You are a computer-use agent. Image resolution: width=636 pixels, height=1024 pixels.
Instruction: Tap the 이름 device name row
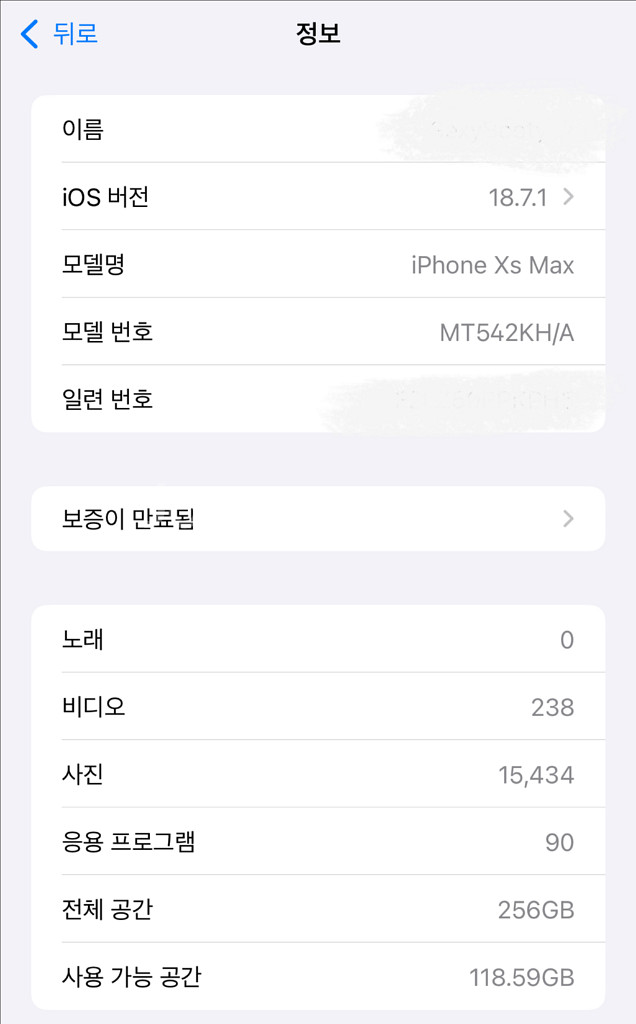pos(318,129)
